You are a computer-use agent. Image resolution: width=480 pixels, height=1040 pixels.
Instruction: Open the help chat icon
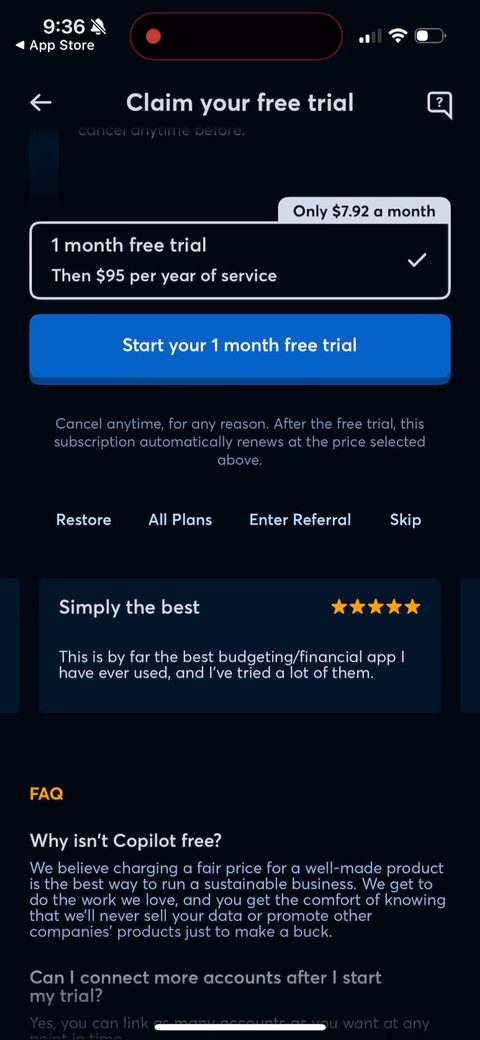click(440, 104)
